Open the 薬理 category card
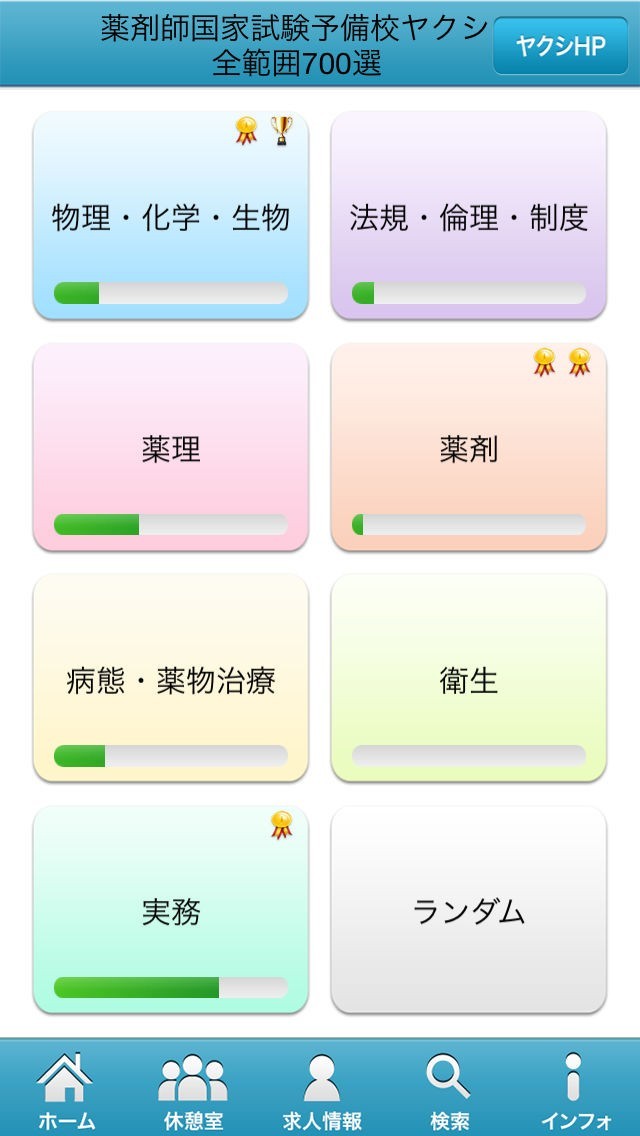This screenshot has height=1136, width=640. coord(171,448)
